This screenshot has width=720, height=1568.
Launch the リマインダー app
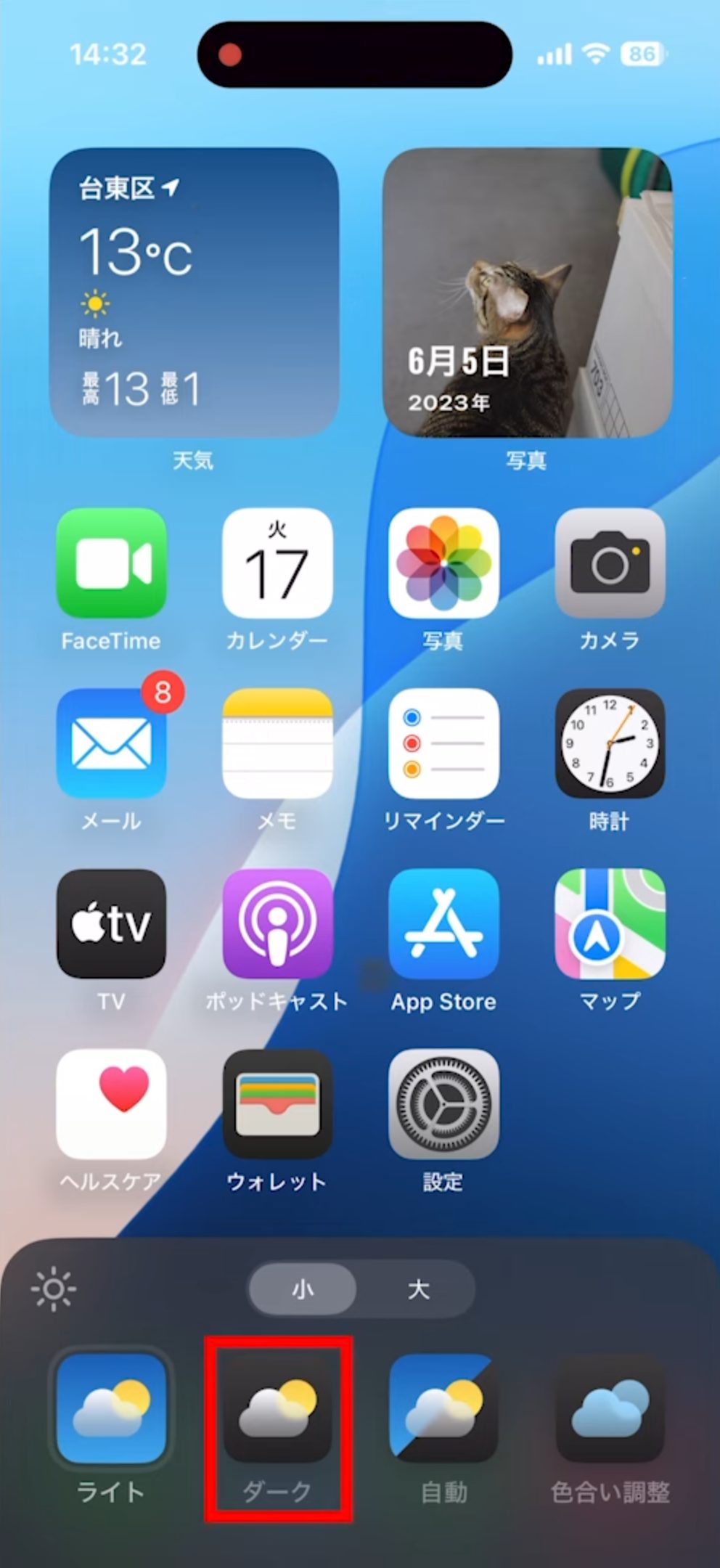[443, 743]
